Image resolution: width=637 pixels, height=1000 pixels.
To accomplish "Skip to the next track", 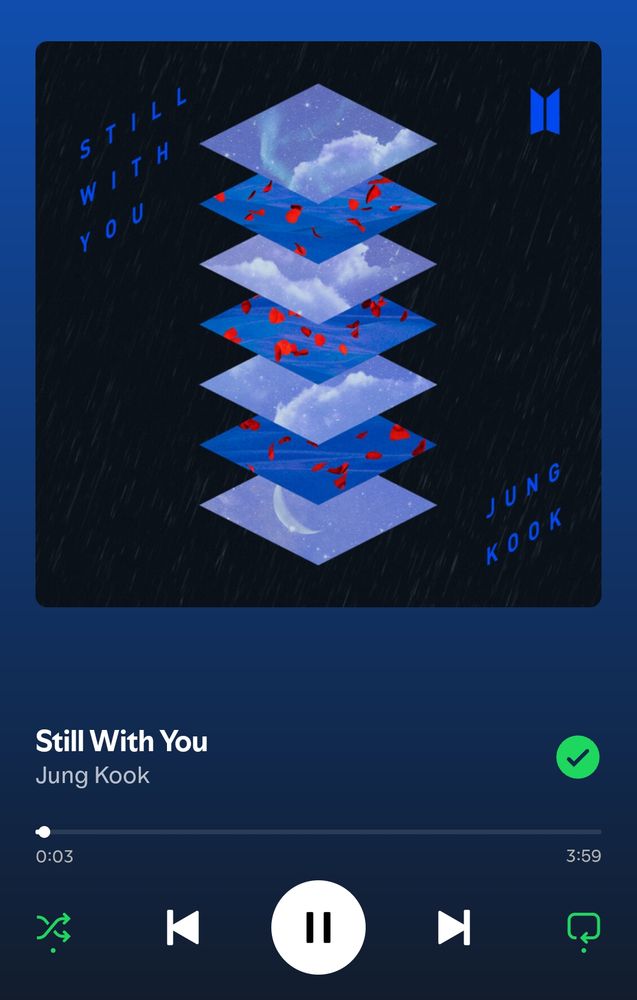I will pos(454,928).
